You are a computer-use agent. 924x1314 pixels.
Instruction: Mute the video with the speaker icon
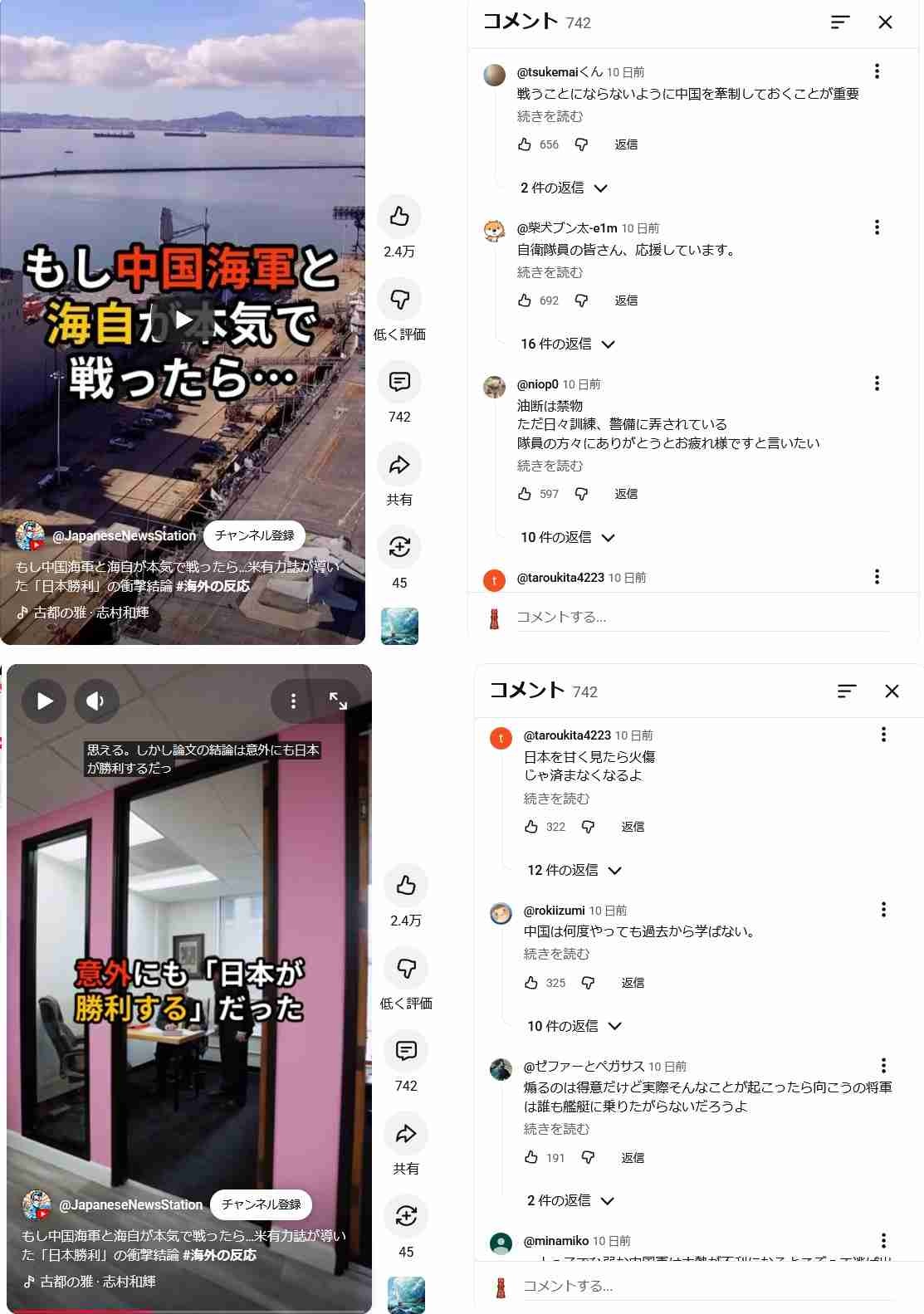[x=96, y=701]
